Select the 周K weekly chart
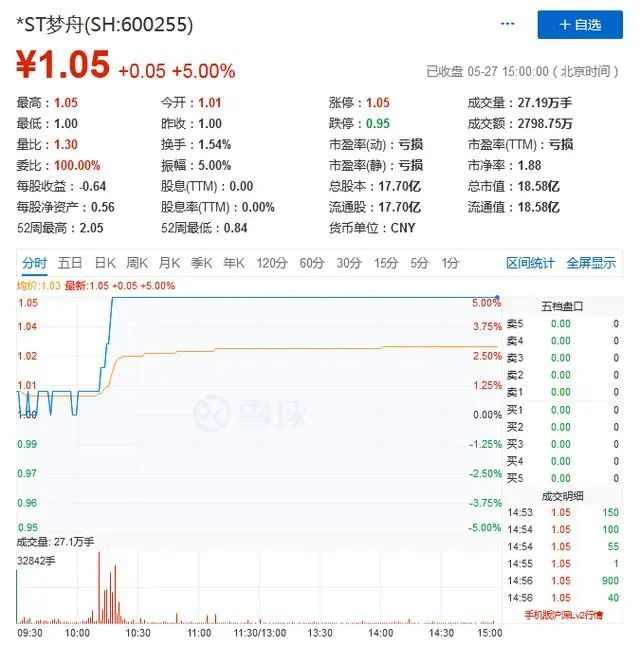 pyautogui.click(x=137, y=263)
